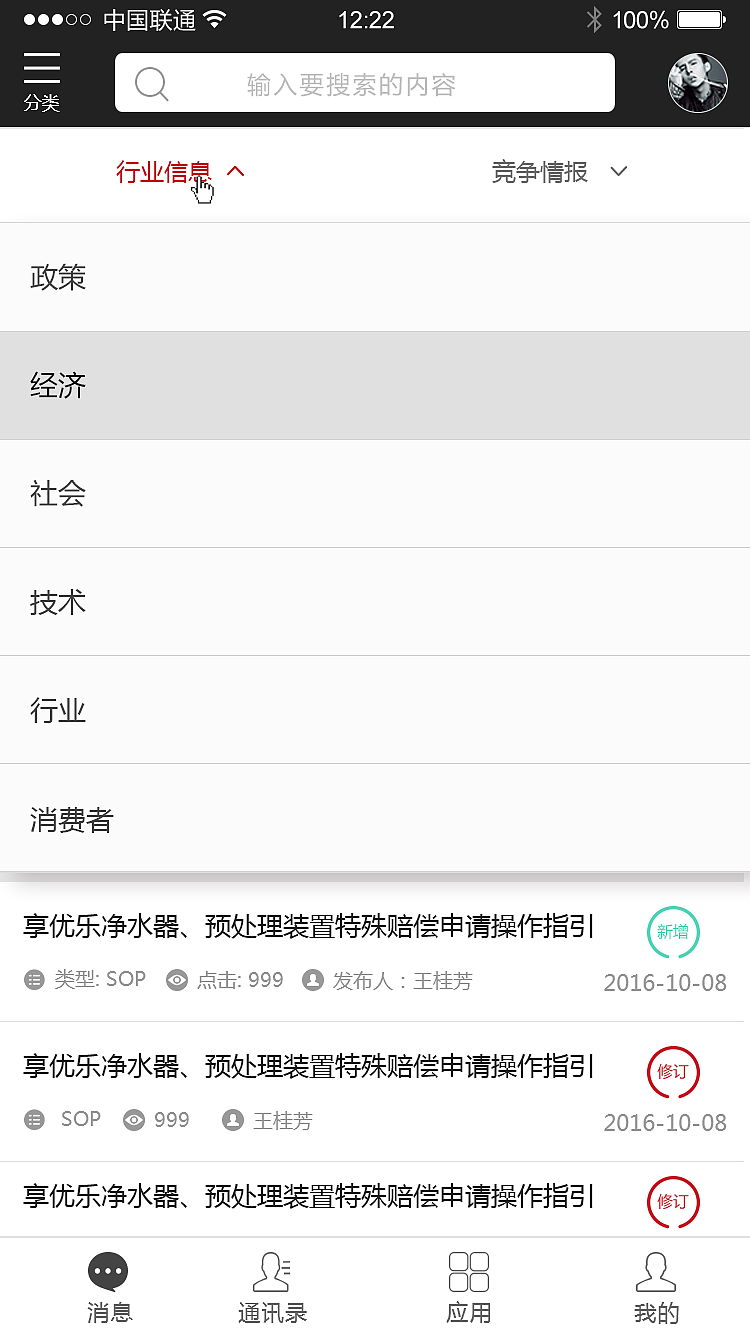Tap the 我的 profile icon
The width and height of the screenshot is (750, 1334).
pyautogui.click(x=655, y=1268)
